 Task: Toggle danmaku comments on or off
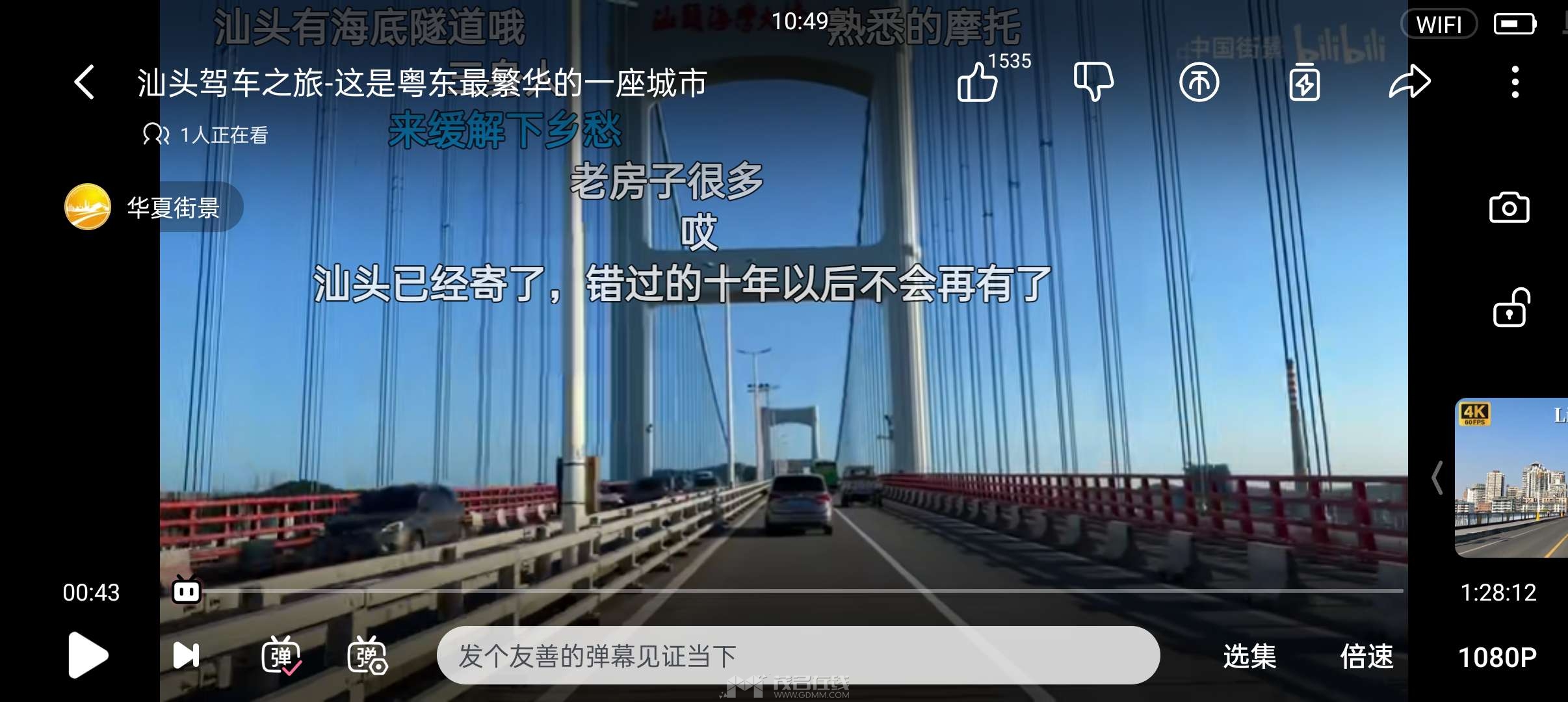[x=281, y=656]
